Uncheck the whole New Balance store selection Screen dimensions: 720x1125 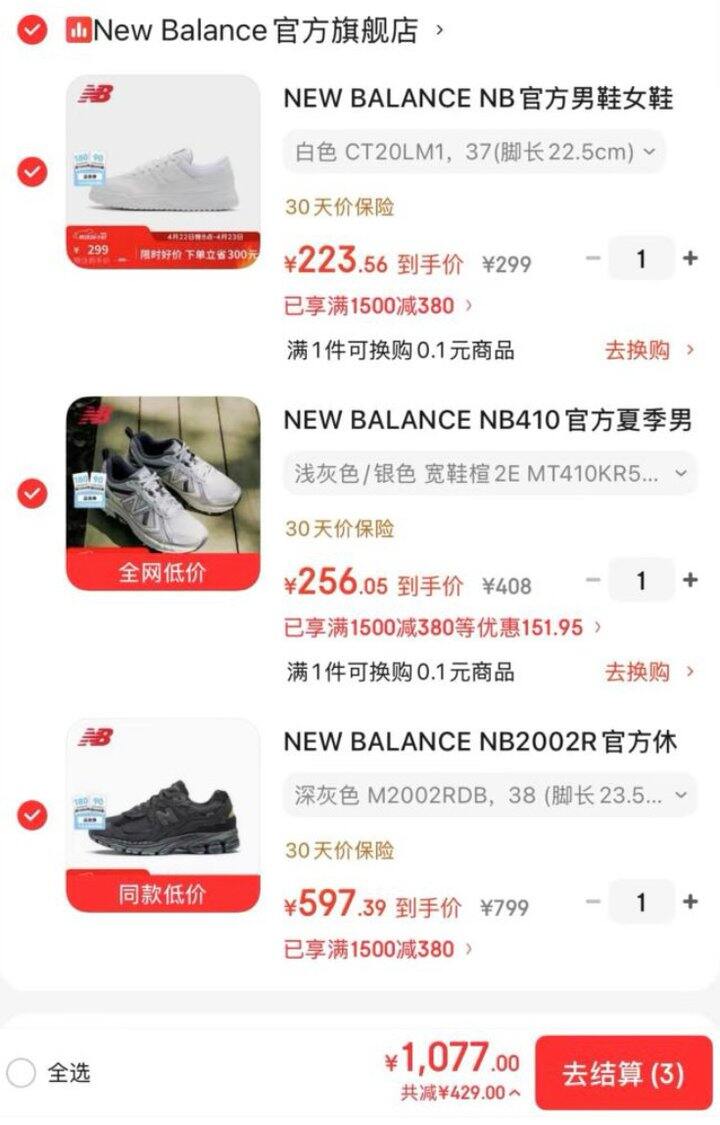pos(32,30)
